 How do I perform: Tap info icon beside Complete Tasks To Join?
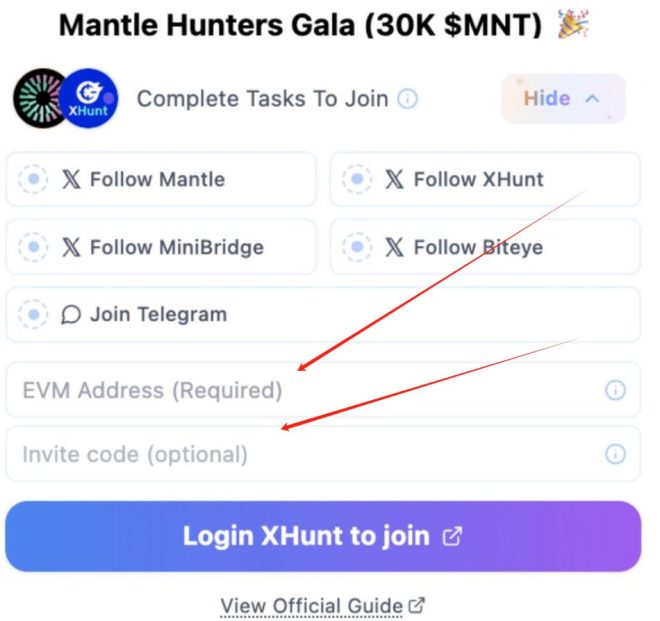pyautogui.click(x=407, y=99)
